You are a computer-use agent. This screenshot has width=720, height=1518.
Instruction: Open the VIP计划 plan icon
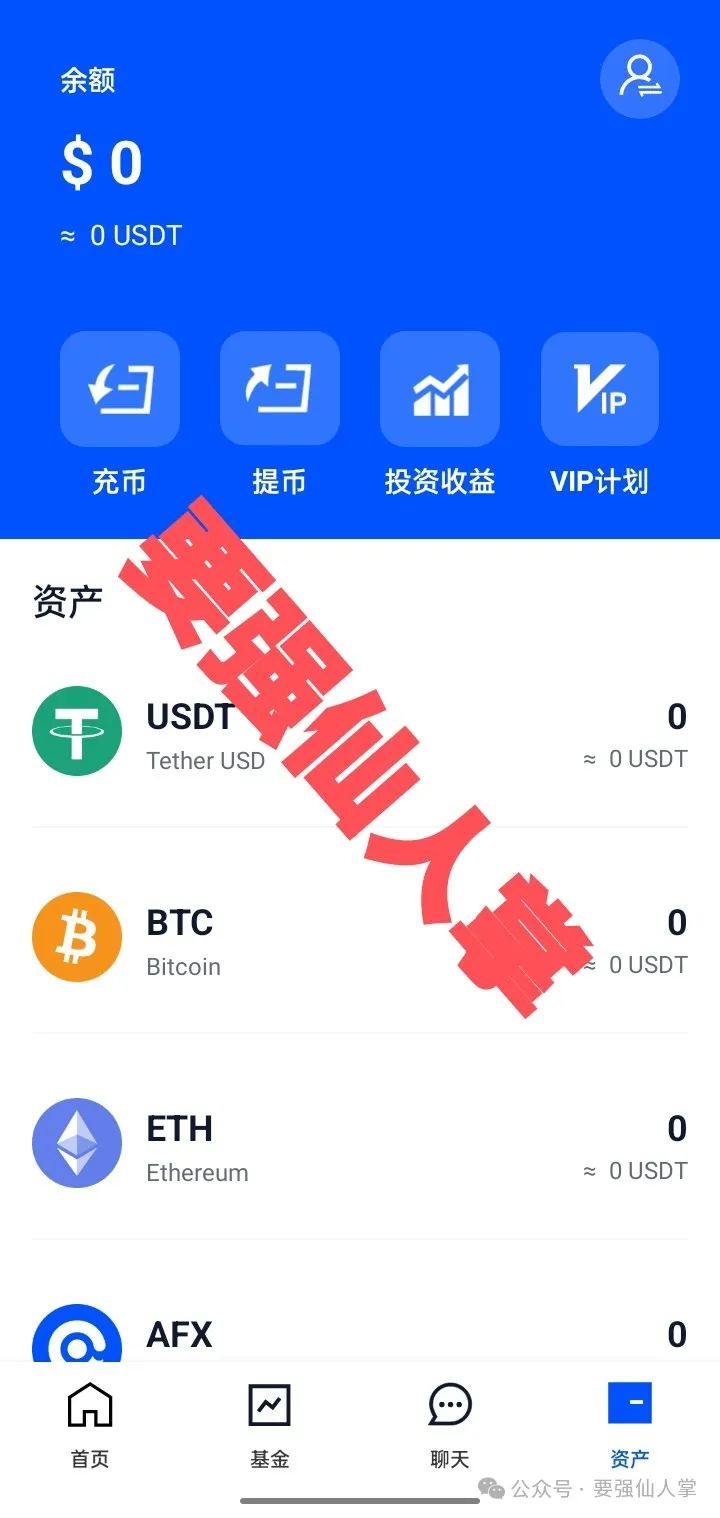[x=599, y=389]
